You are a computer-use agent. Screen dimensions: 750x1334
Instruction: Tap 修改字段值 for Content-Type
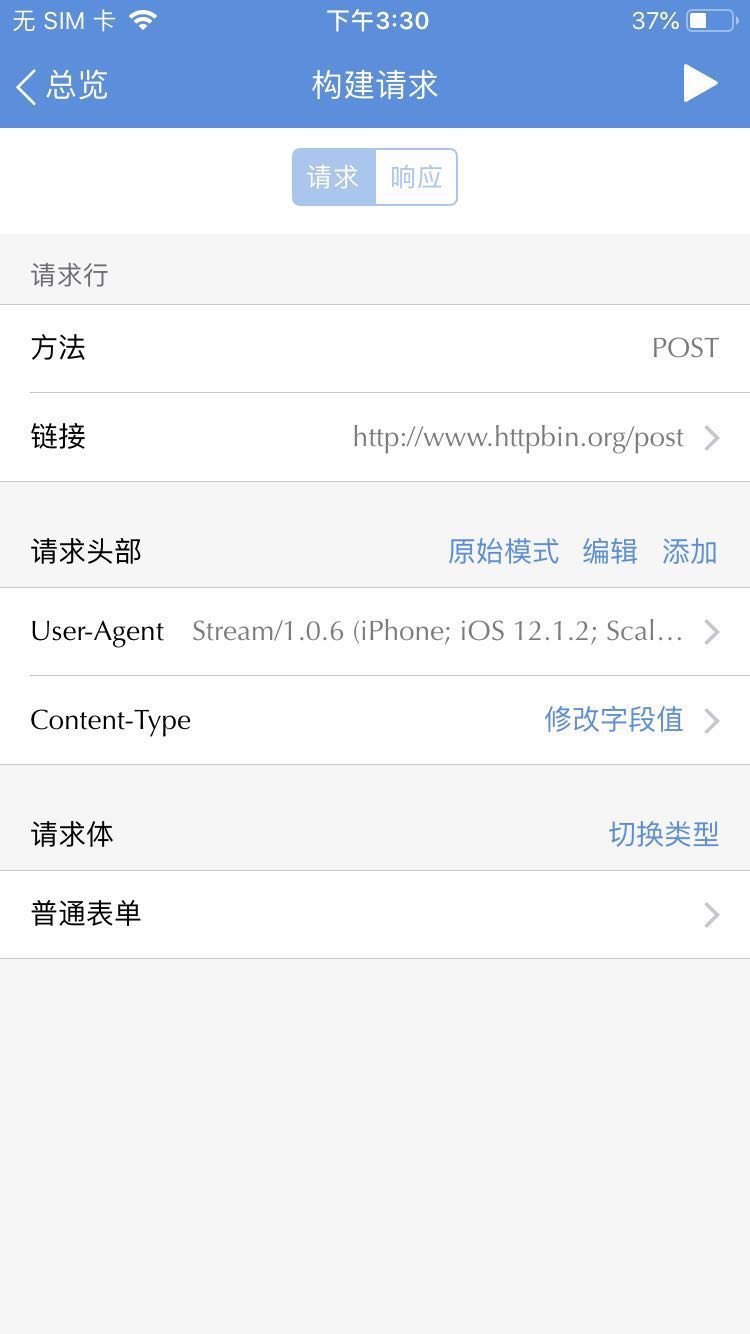point(613,720)
